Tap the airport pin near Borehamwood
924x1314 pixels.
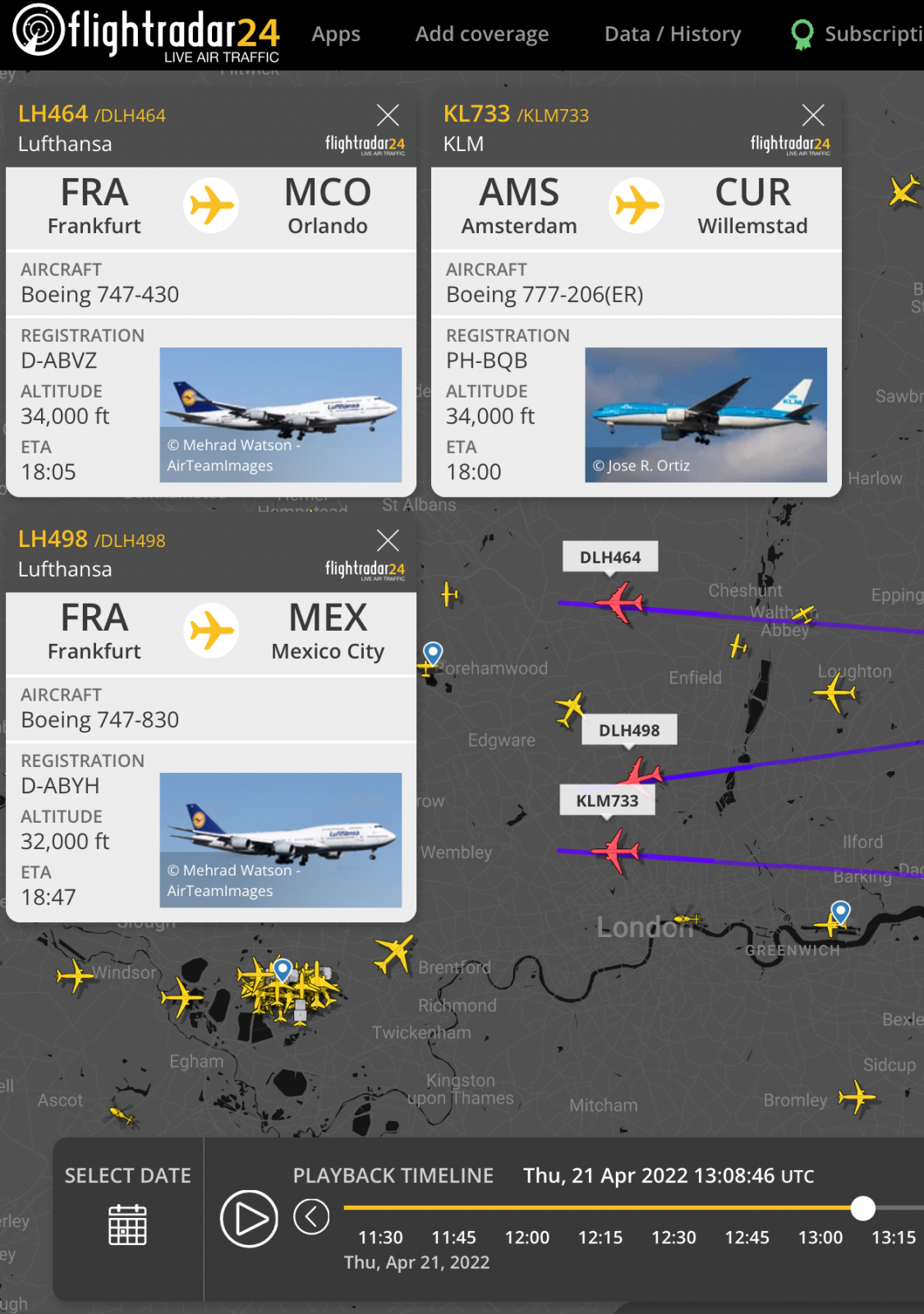click(433, 654)
